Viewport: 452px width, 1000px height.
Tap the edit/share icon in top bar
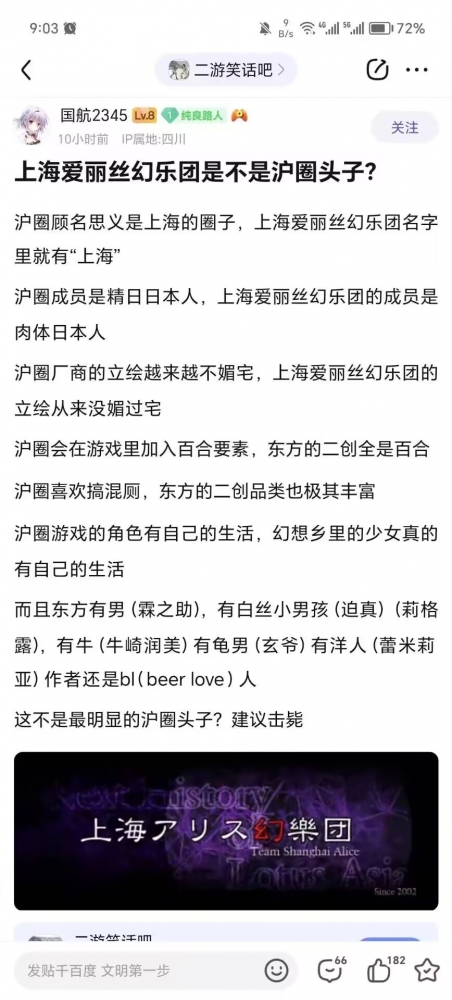pos(377,70)
